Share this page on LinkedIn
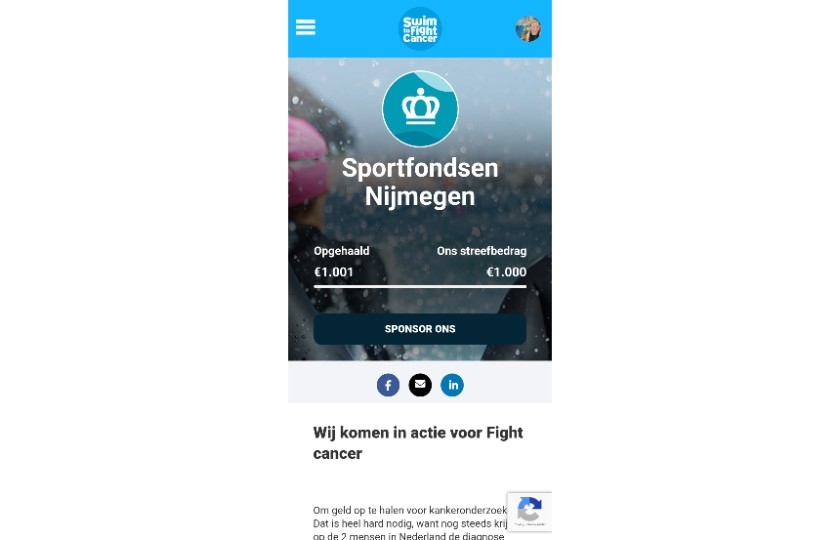 (x=452, y=385)
